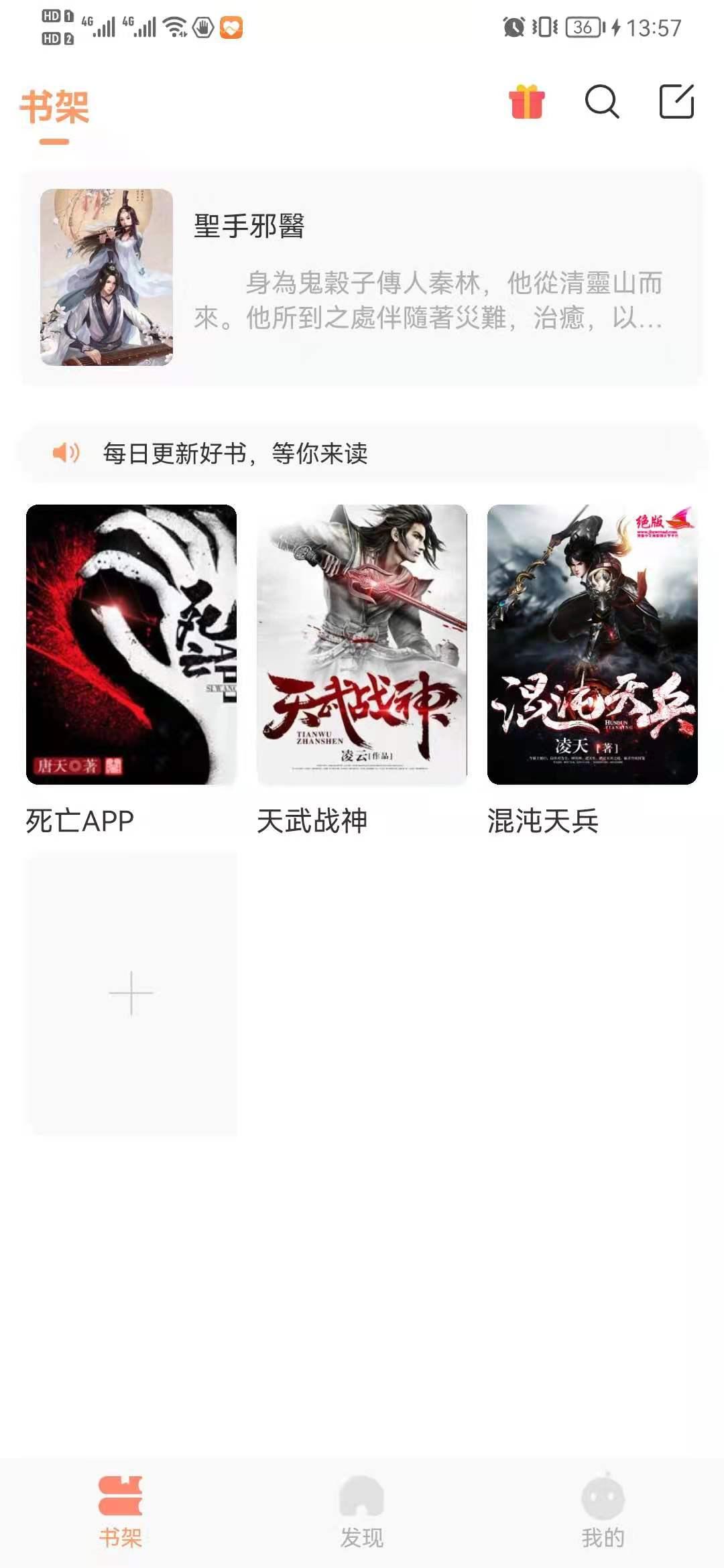This screenshot has width=724, height=1568.
Task: Tap the 每日更新好书 announcement bar
Action: [362, 454]
